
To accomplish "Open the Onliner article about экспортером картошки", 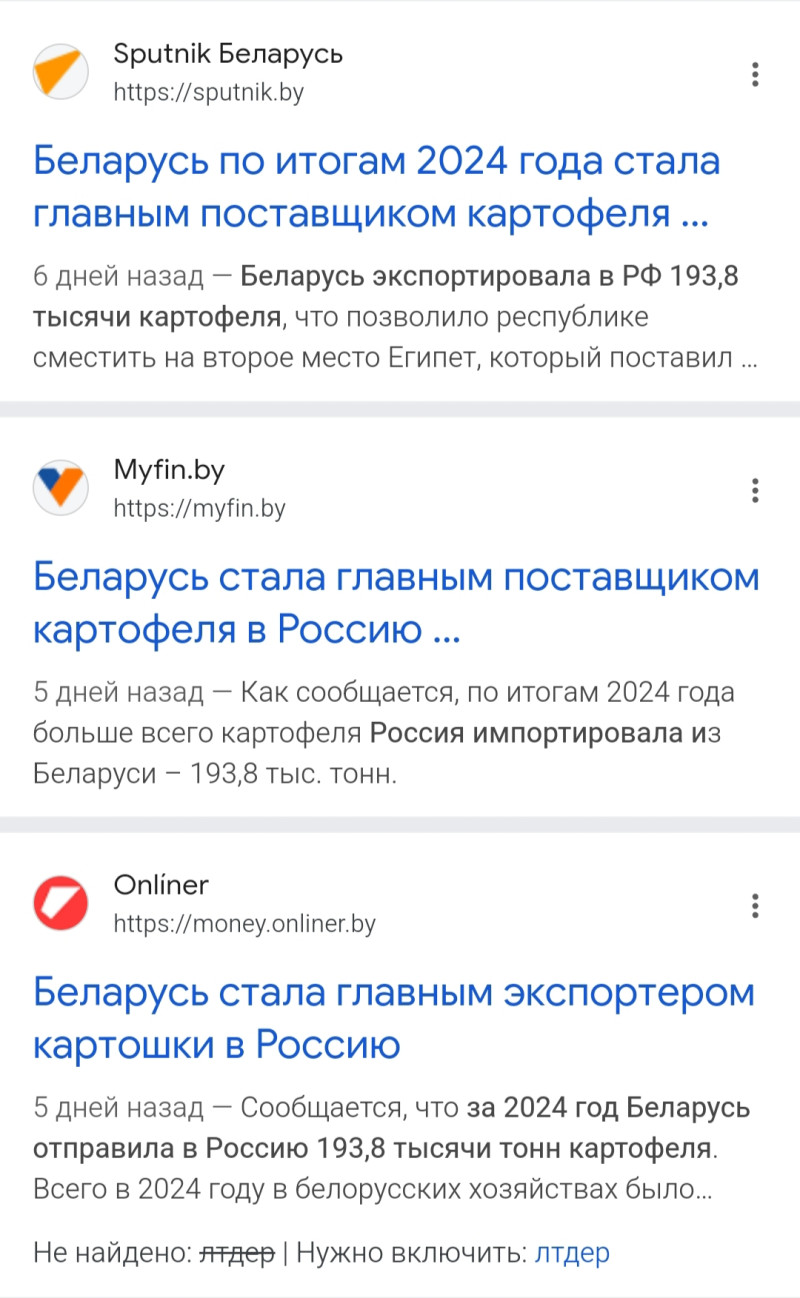I will point(393,1019).
